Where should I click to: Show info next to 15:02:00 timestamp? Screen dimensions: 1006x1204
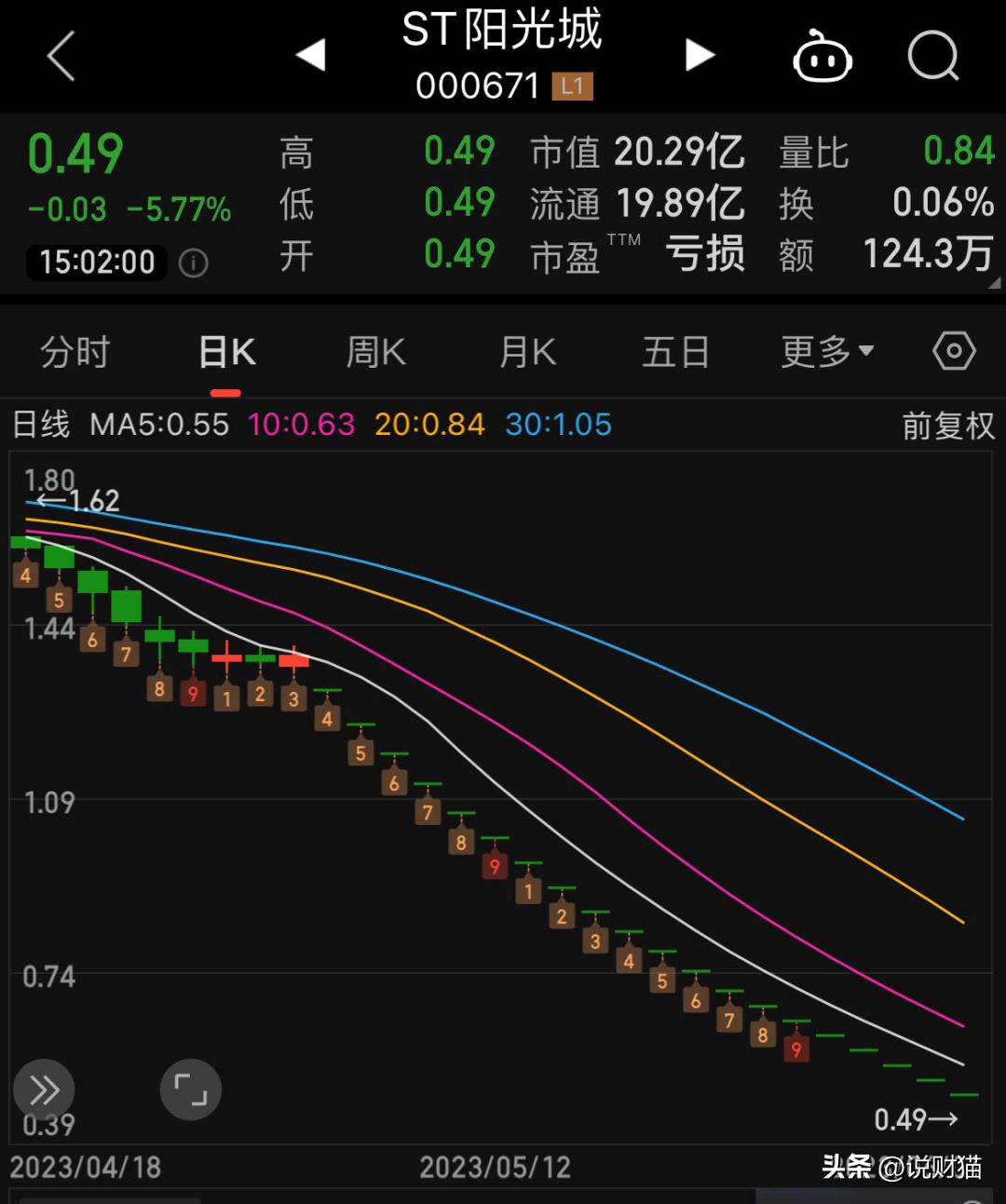tap(193, 264)
